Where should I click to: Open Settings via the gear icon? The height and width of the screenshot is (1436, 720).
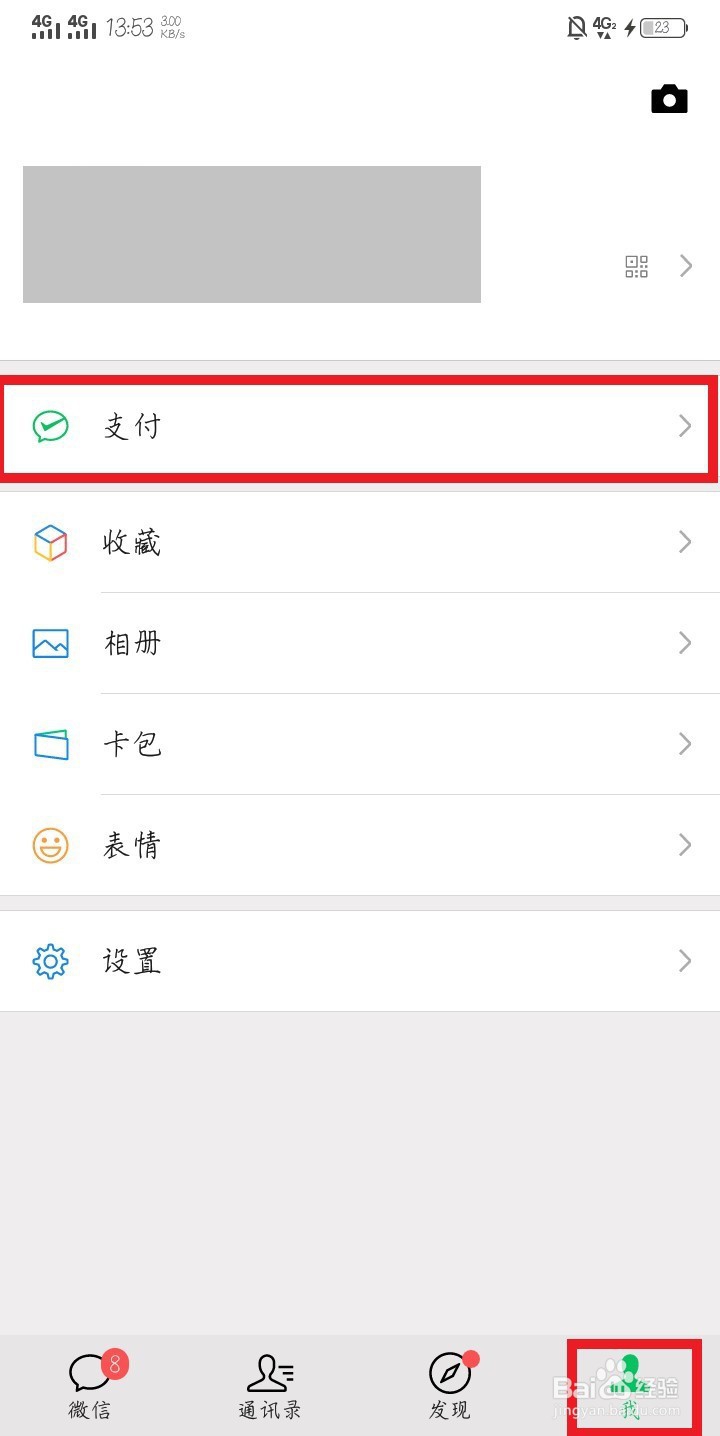[50, 960]
